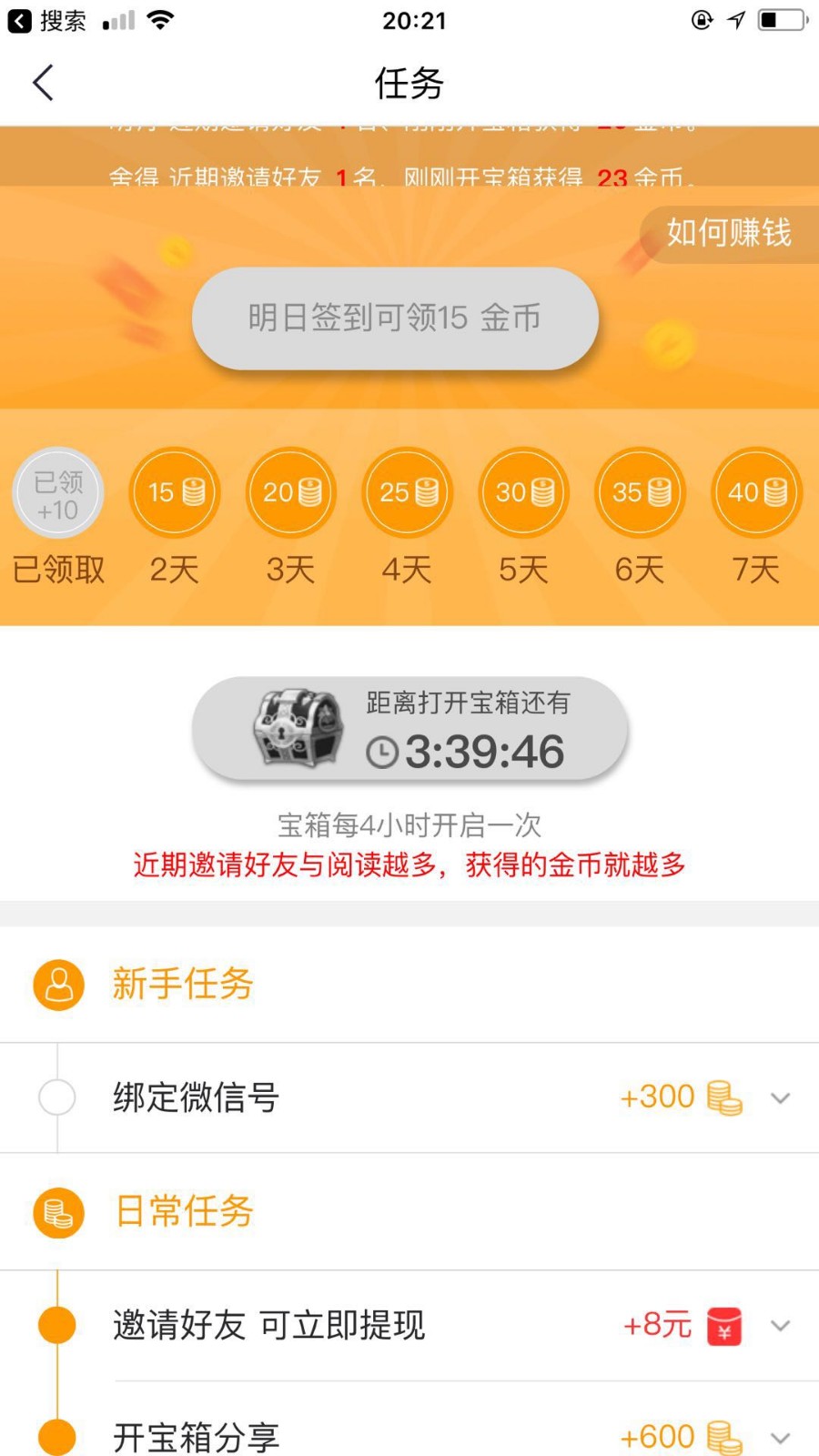Open 如何赚钱 help page

pos(729,234)
